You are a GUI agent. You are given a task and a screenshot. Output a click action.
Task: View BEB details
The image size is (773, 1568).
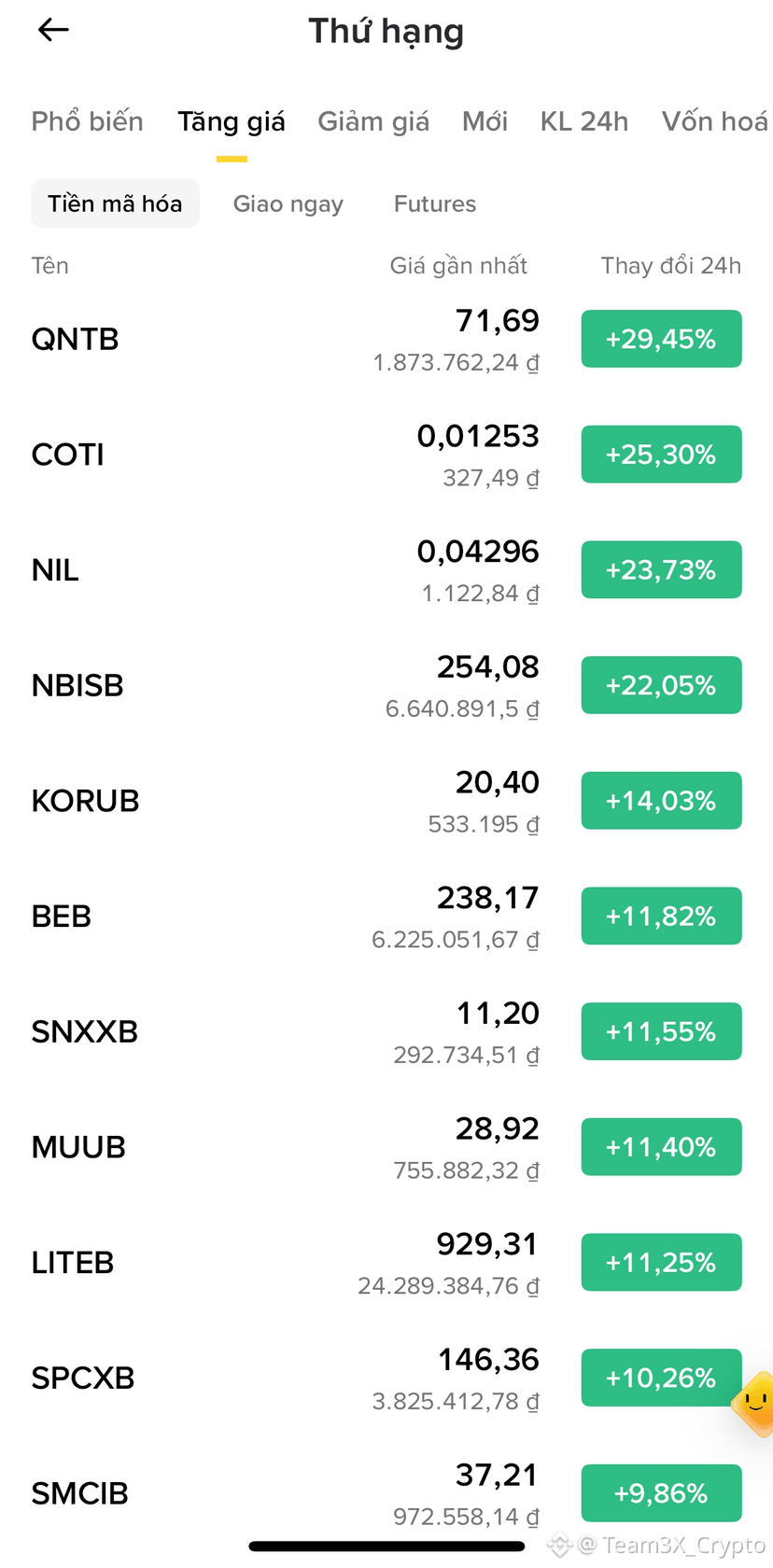[x=386, y=917]
